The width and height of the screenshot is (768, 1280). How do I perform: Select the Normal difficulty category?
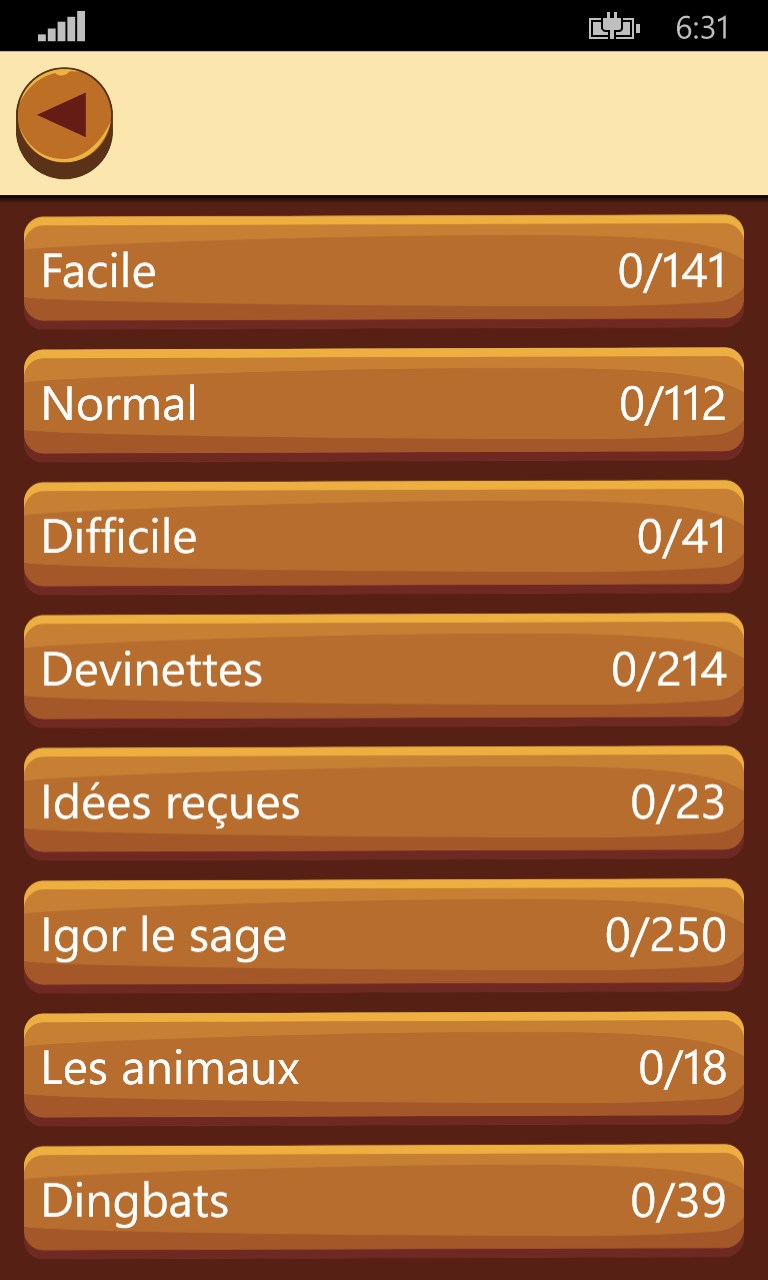tap(384, 403)
